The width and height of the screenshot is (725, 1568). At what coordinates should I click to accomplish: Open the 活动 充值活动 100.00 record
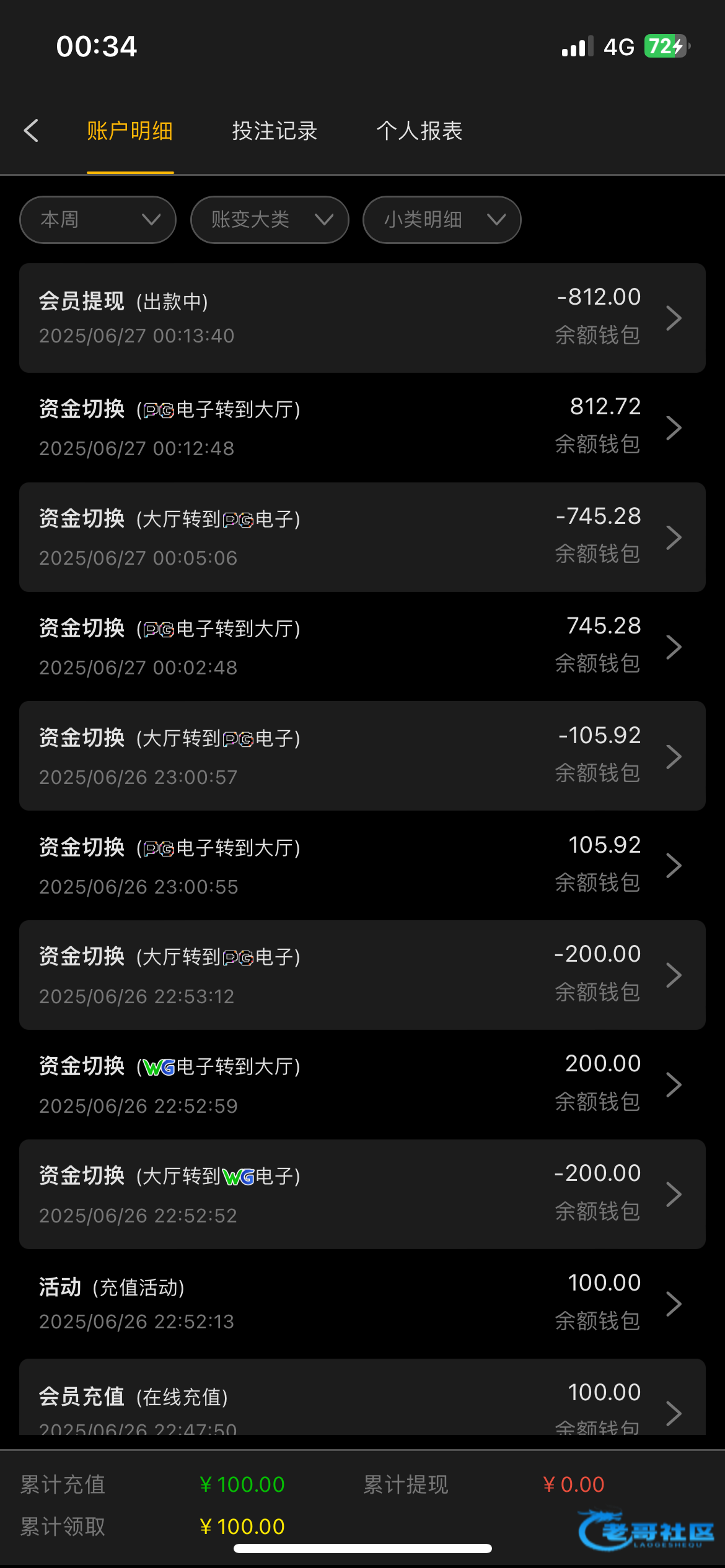[362, 1304]
